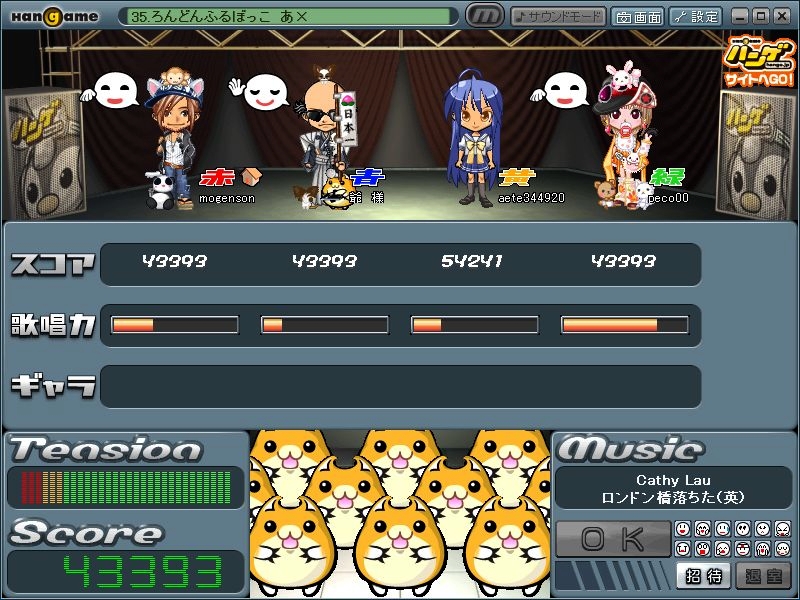Image resolution: width=800 pixels, height=600 pixels.
Task: Send the smiling face emoticon
Action: [683, 529]
